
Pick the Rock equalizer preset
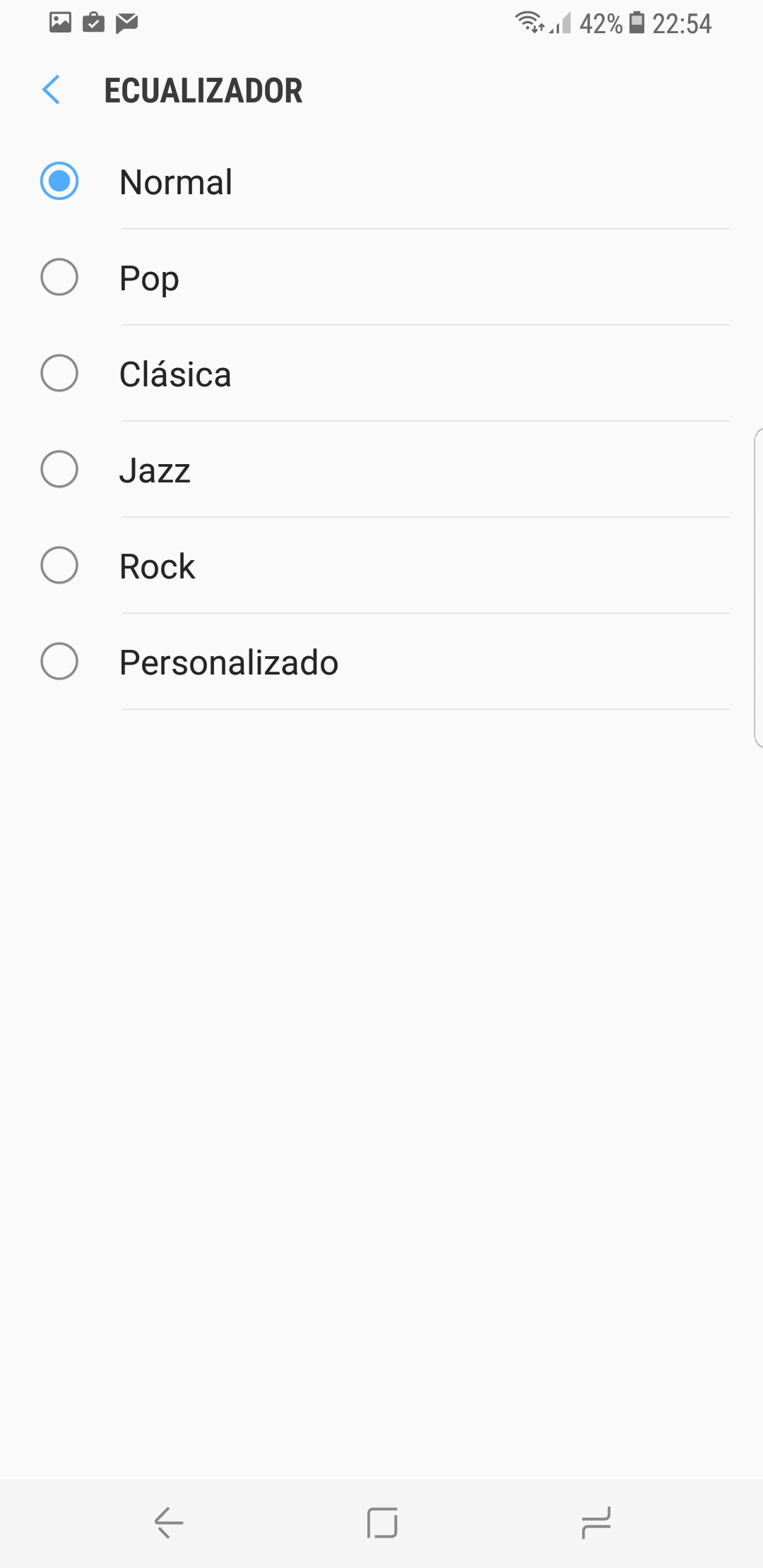click(x=59, y=566)
